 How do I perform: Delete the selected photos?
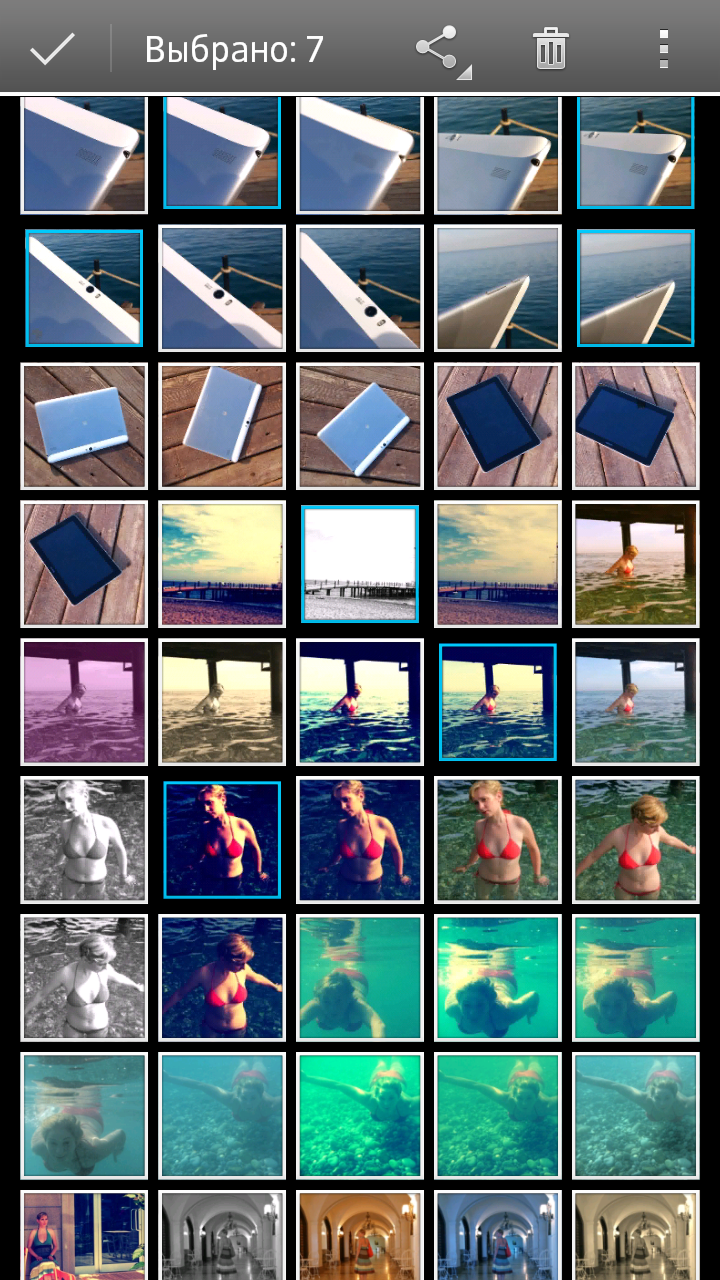click(x=550, y=49)
